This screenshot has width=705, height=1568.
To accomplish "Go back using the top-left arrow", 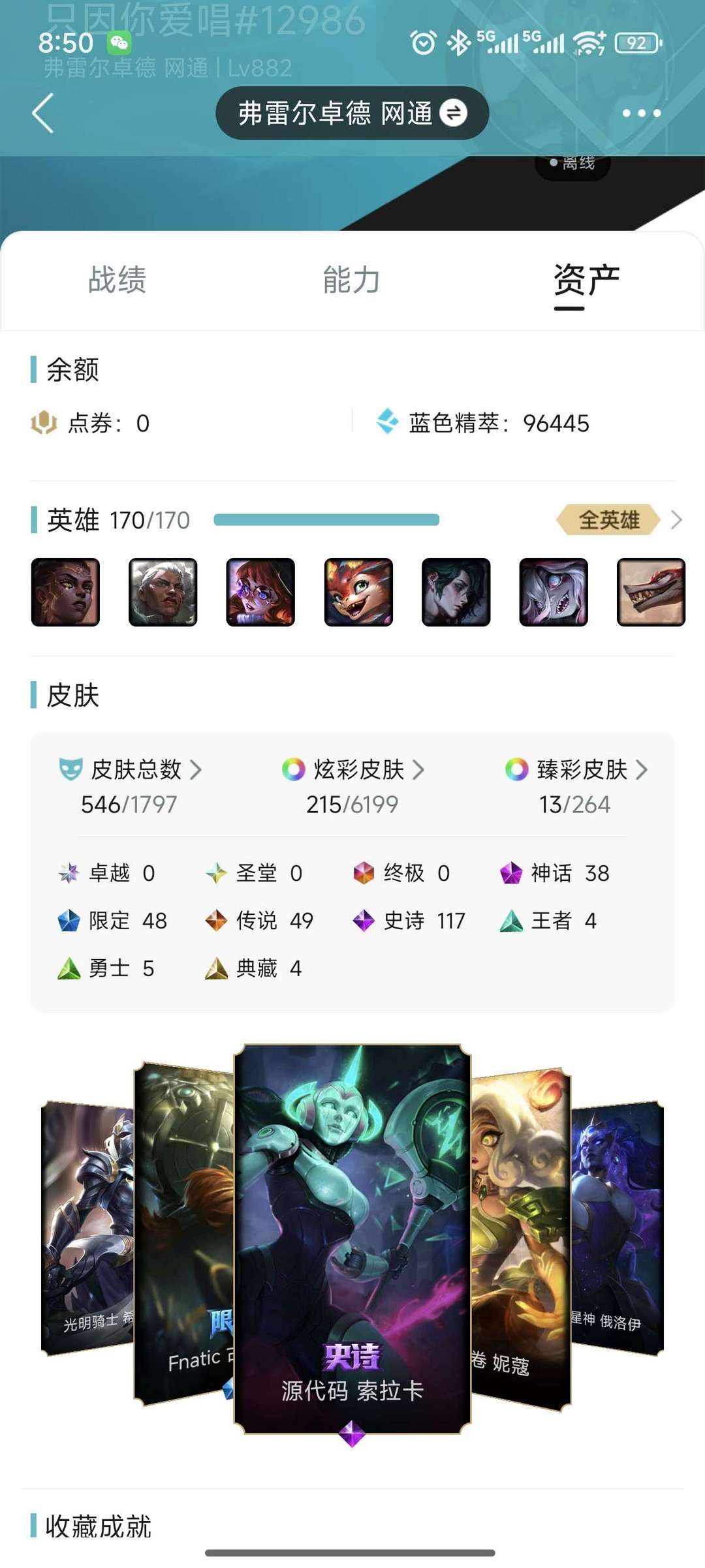I will coord(43,113).
